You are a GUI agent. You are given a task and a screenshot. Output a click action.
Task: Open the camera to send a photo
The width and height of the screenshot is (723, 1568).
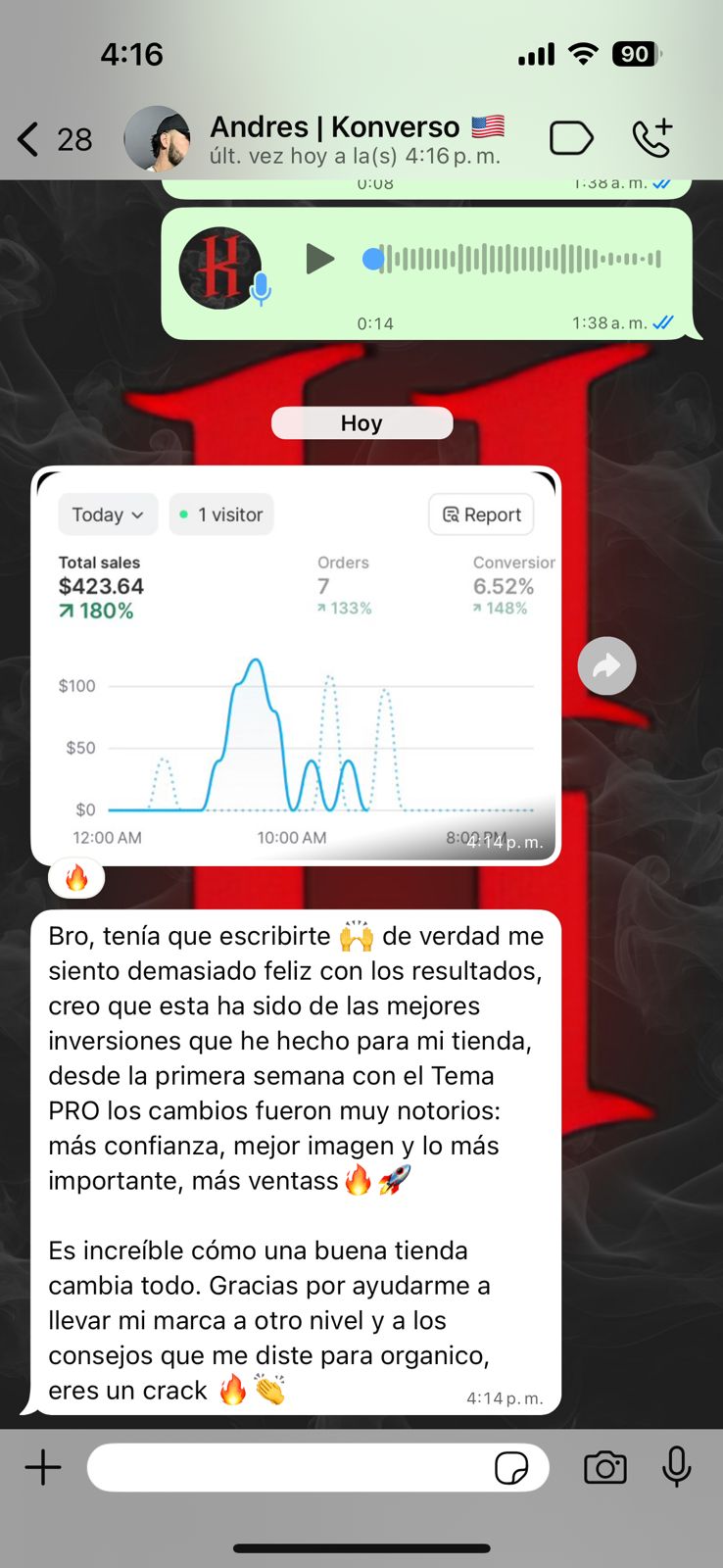tap(604, 1467)
